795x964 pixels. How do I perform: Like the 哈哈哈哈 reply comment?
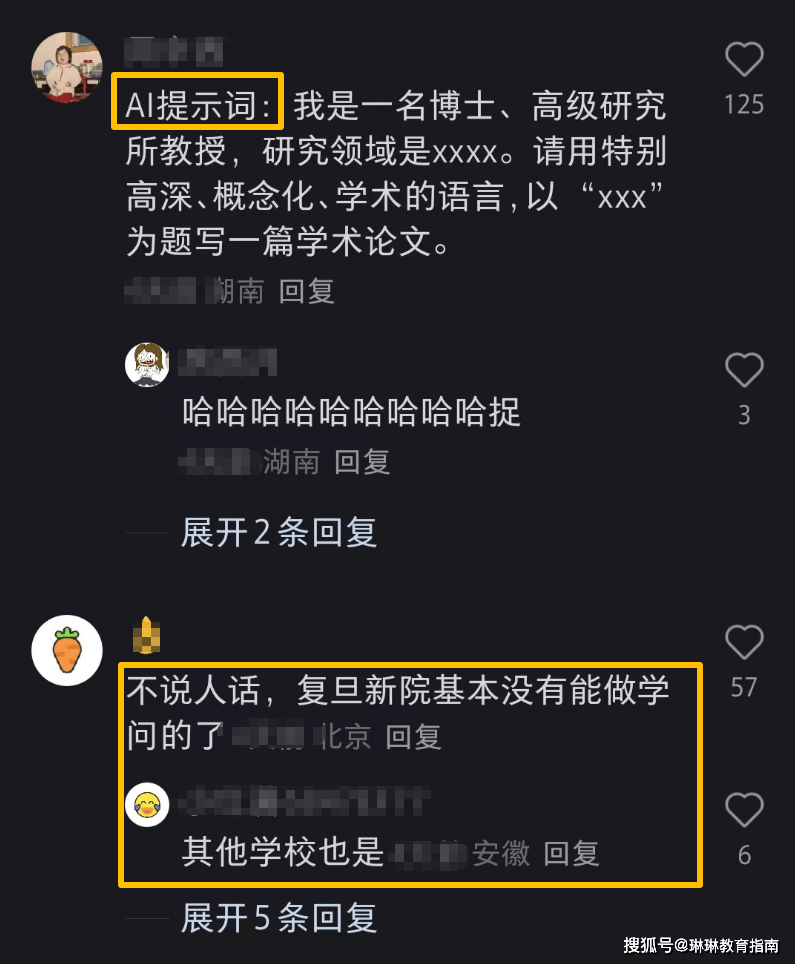coord(743,371)
